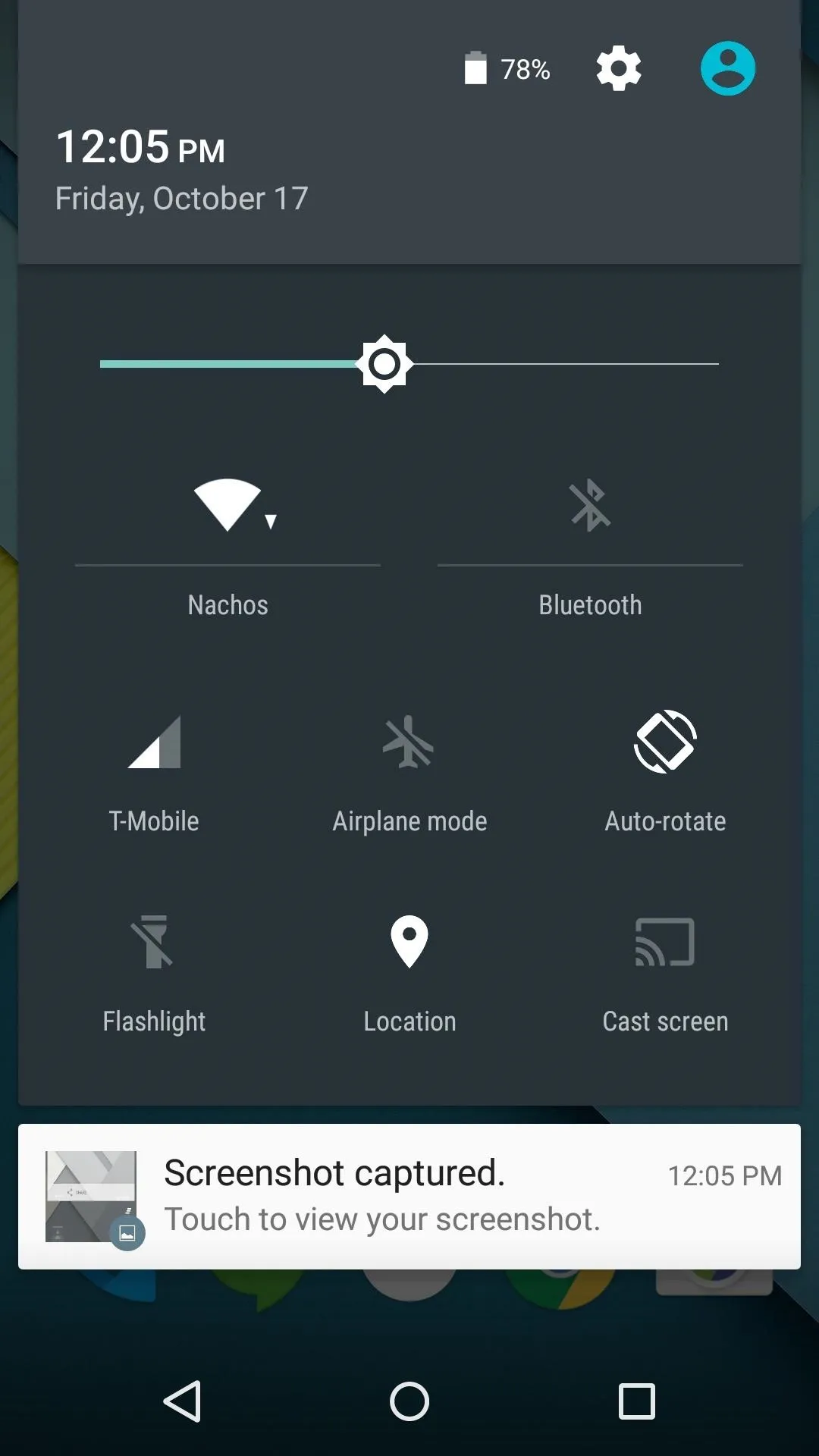Screen dimensions: 819x1456
Task: Open Wi-Fi details via Nachos label
Action: tap(227, 605)
